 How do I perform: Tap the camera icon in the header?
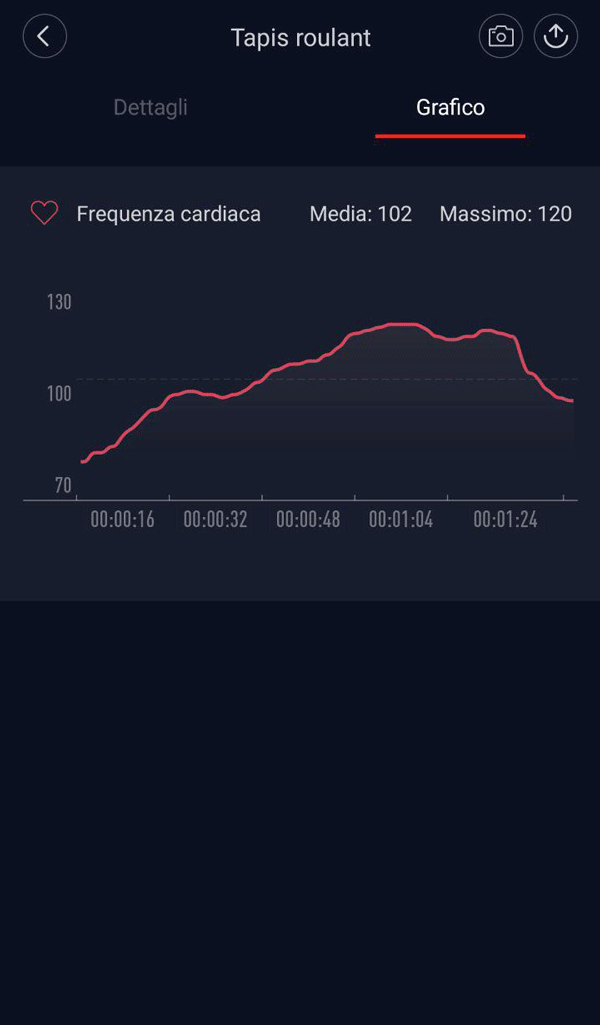tap(501, 37)
